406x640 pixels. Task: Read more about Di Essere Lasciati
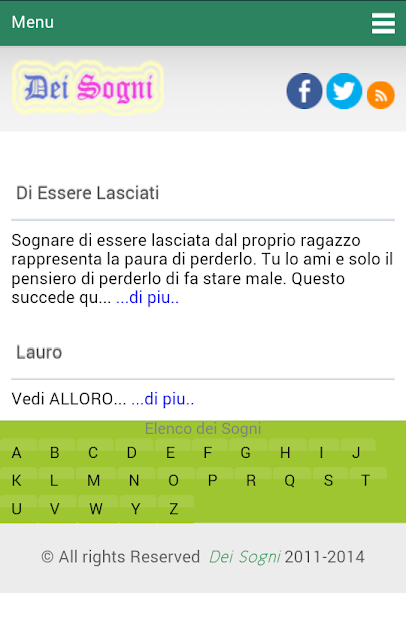click(147, 298)
